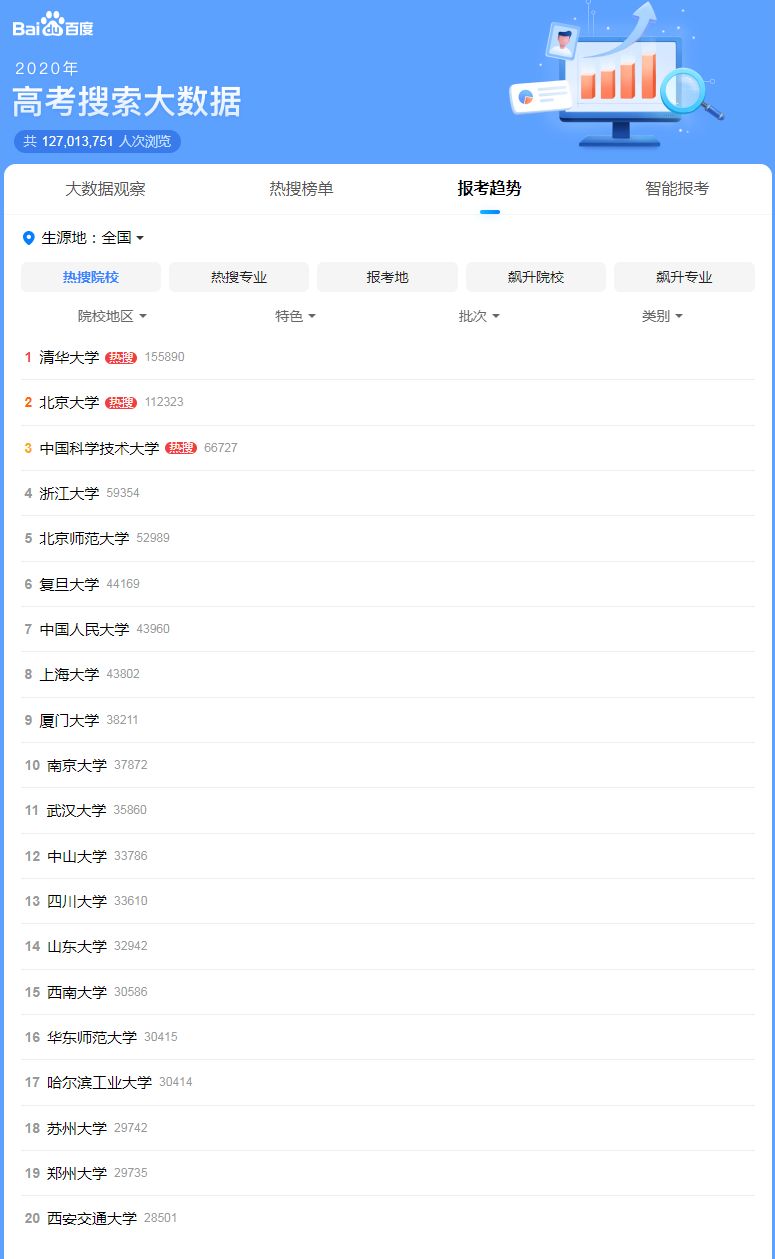This screenshot has height=1259, width=775.
Task: Click the 热搜 badge beside 中国科学技术大学
Action: tap(180, 448)
